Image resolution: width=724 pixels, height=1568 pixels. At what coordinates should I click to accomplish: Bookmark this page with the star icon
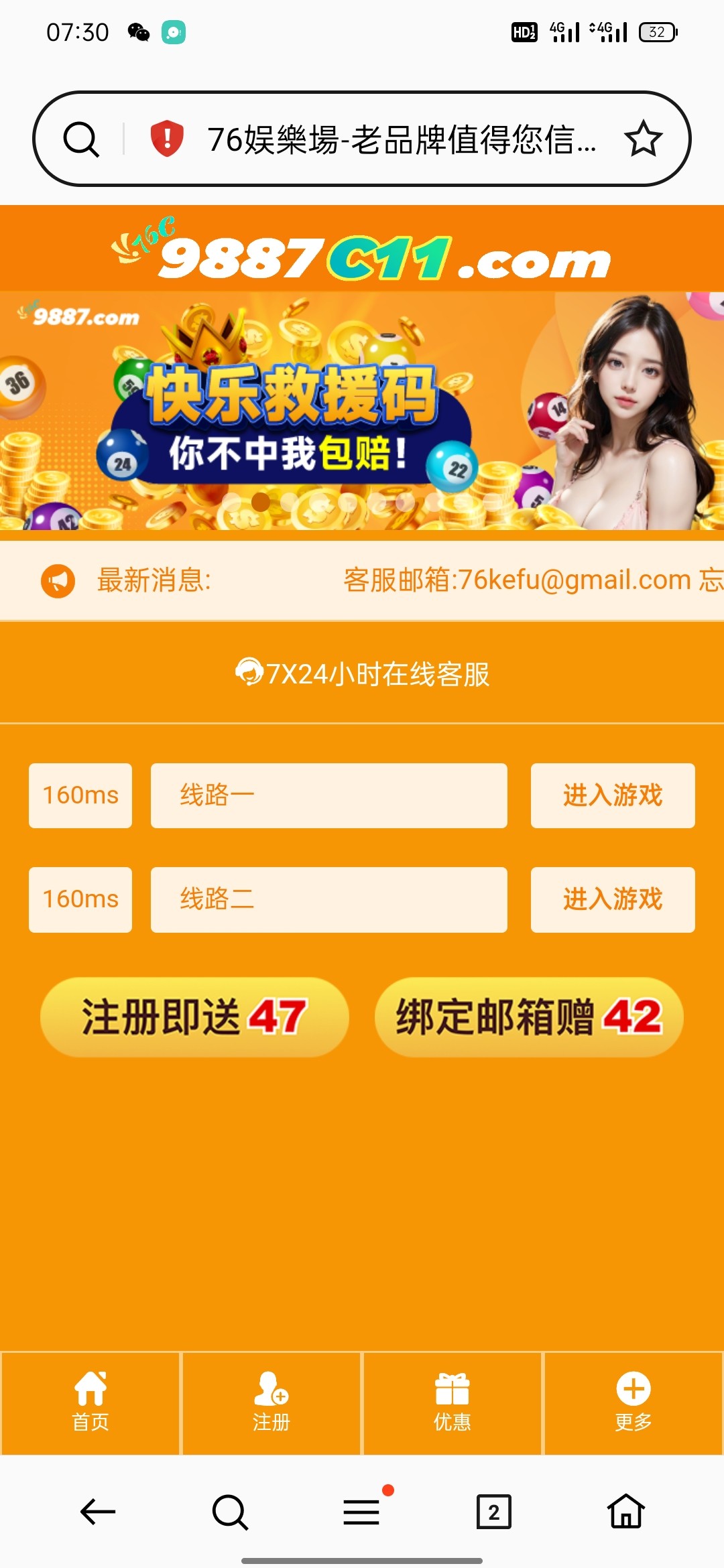[643, 139]
